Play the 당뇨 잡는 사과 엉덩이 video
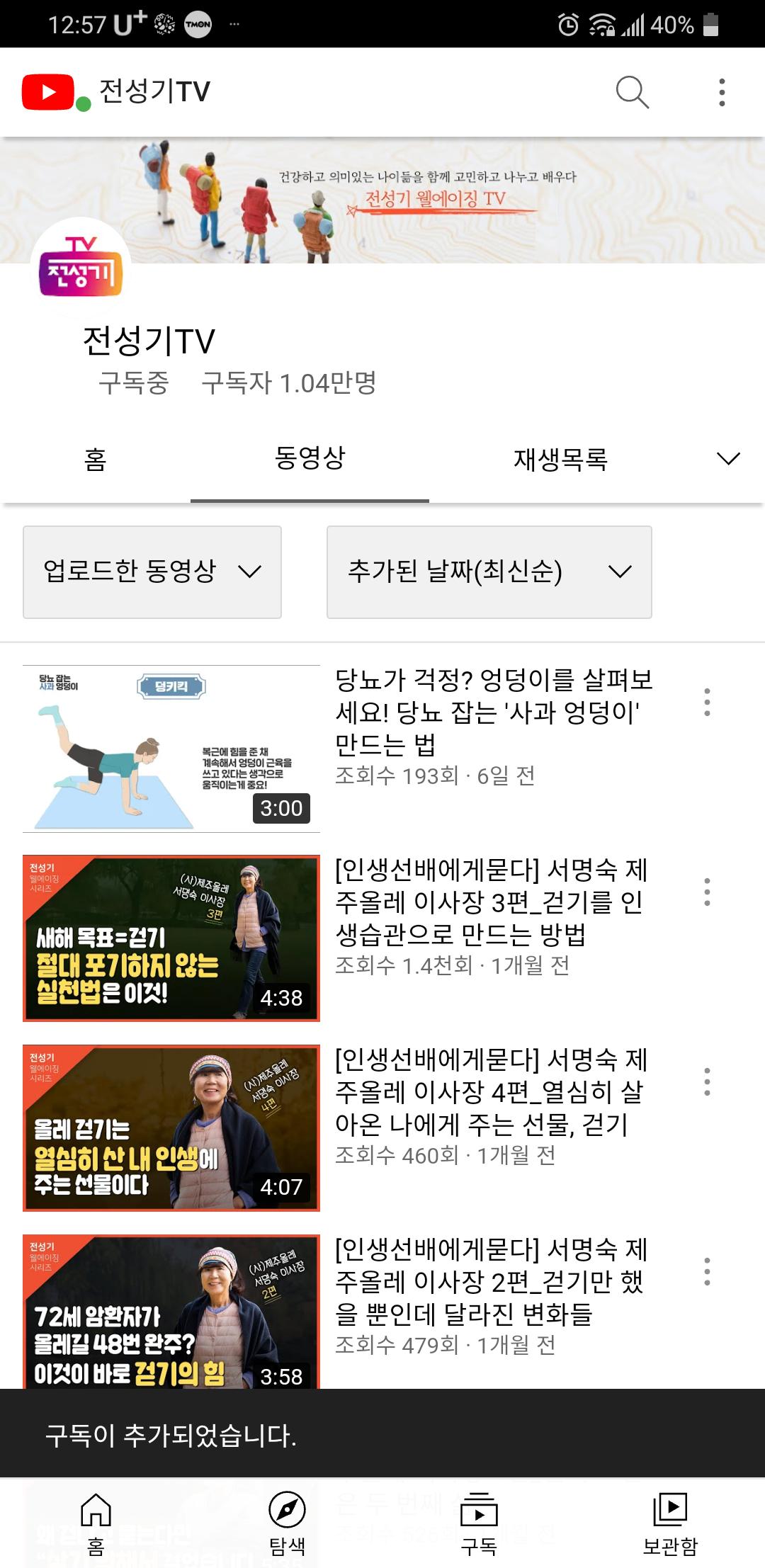 (x=171, y=748)
